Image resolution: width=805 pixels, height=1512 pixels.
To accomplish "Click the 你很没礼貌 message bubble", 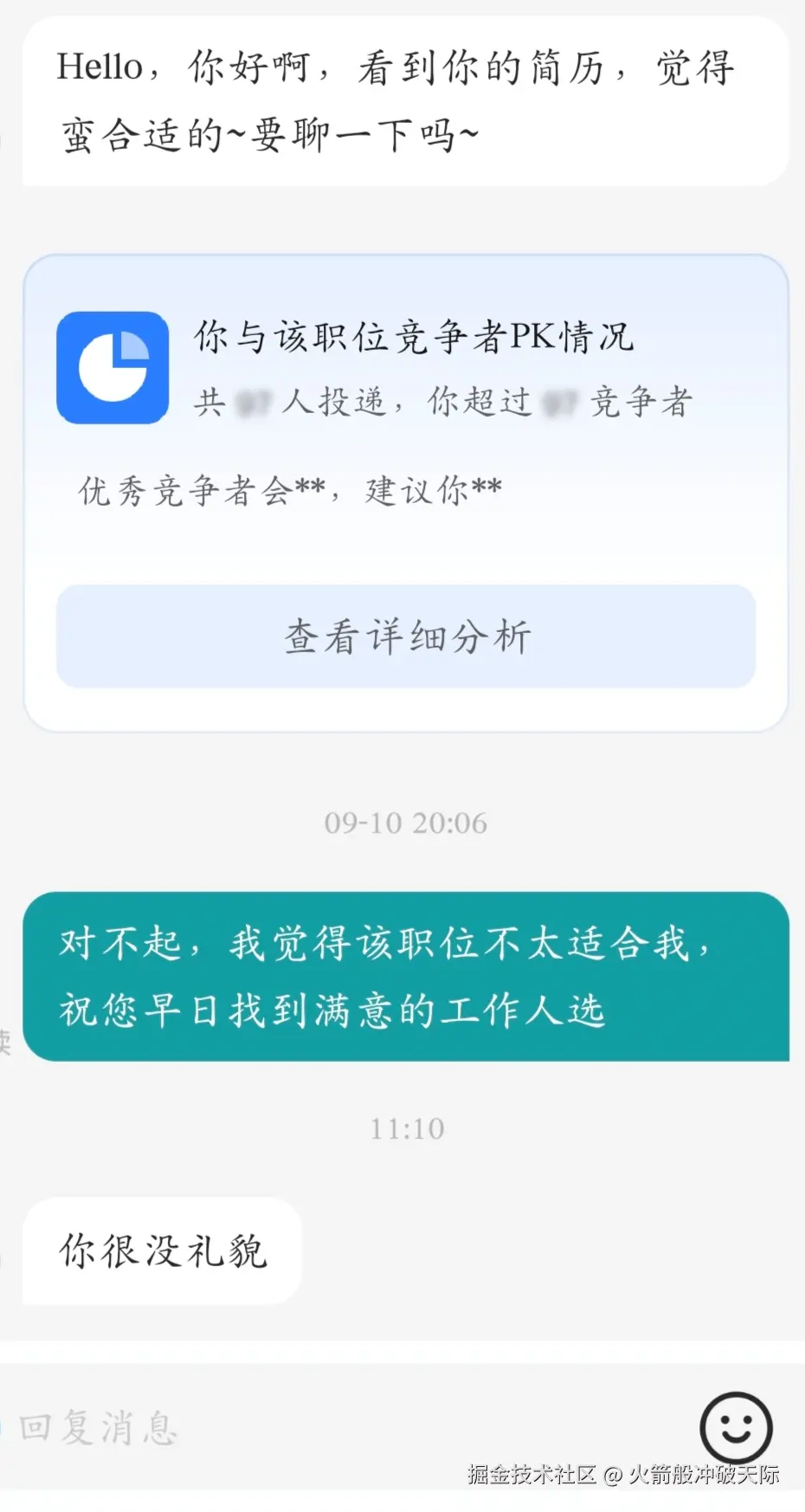I will [162, 1250].
